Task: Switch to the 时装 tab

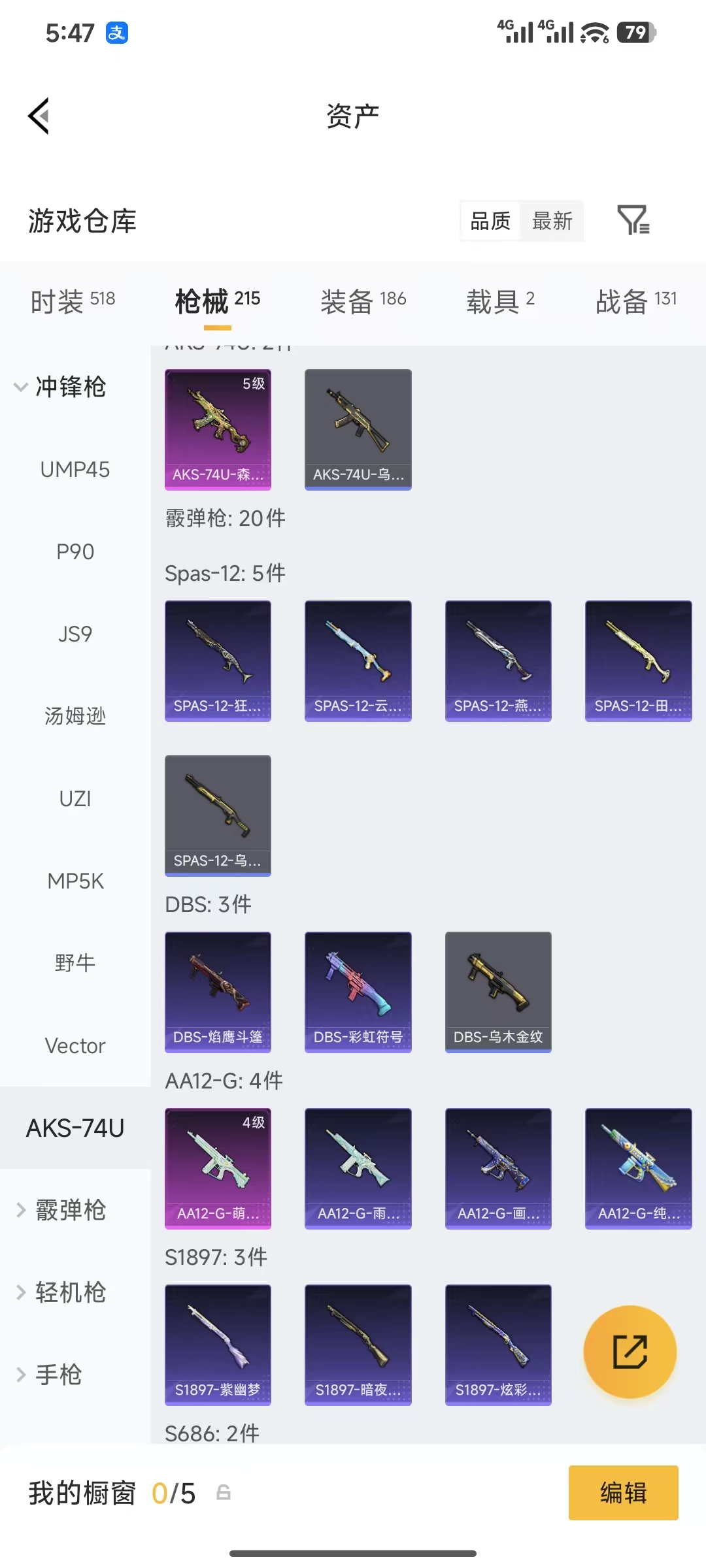Action: 73,301
